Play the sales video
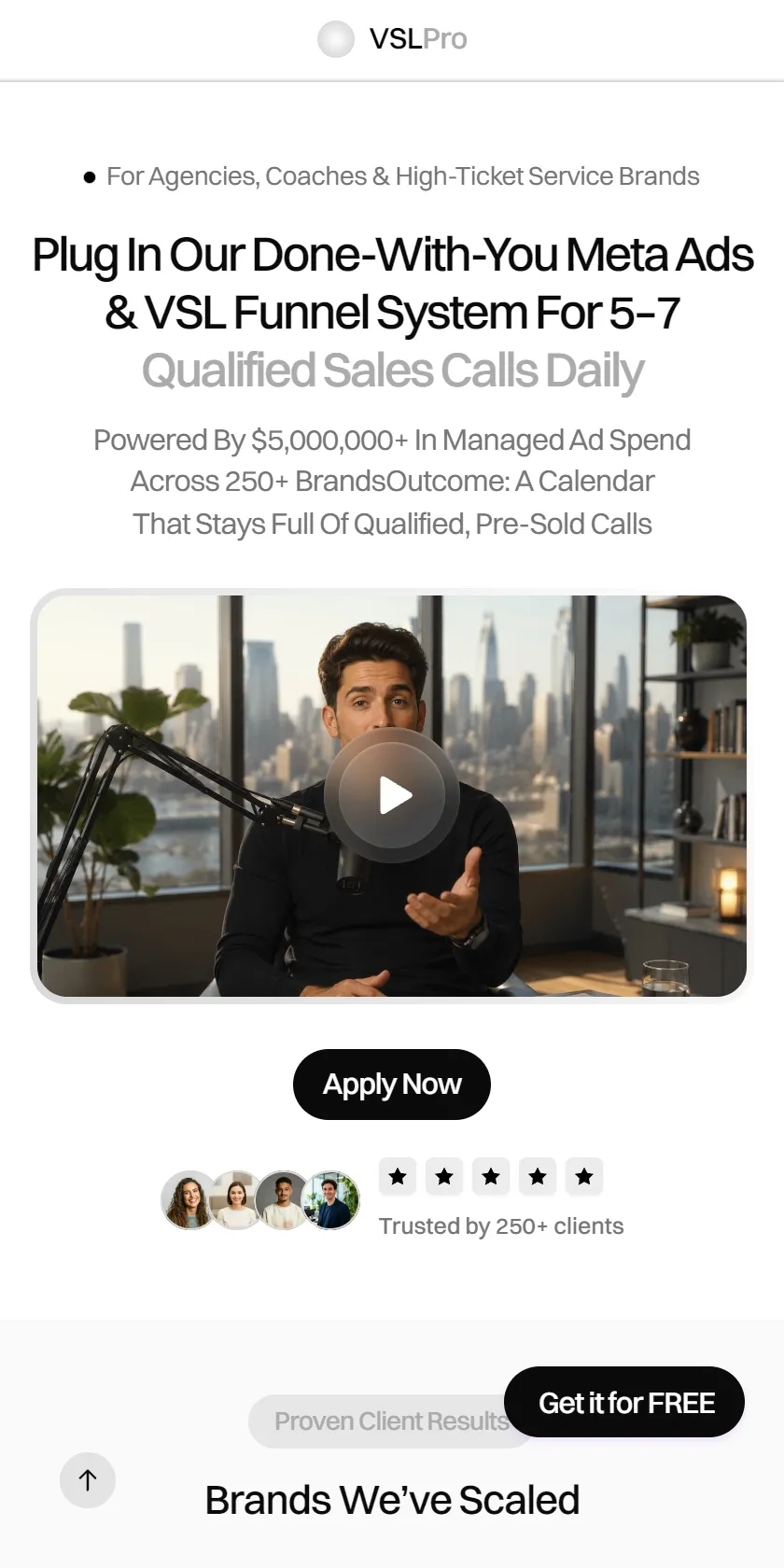Viewport: 784px width, 1568px height. (x=392, y=796)
